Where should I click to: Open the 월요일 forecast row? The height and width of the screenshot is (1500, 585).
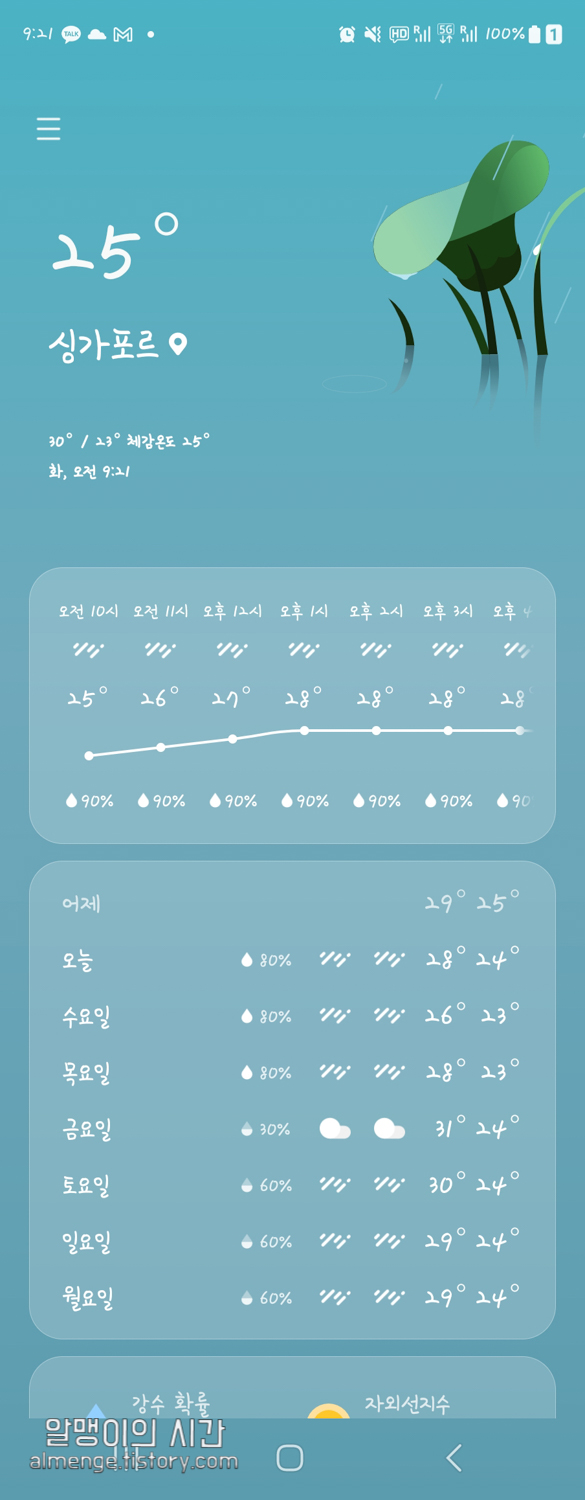tap(292, 1298)
